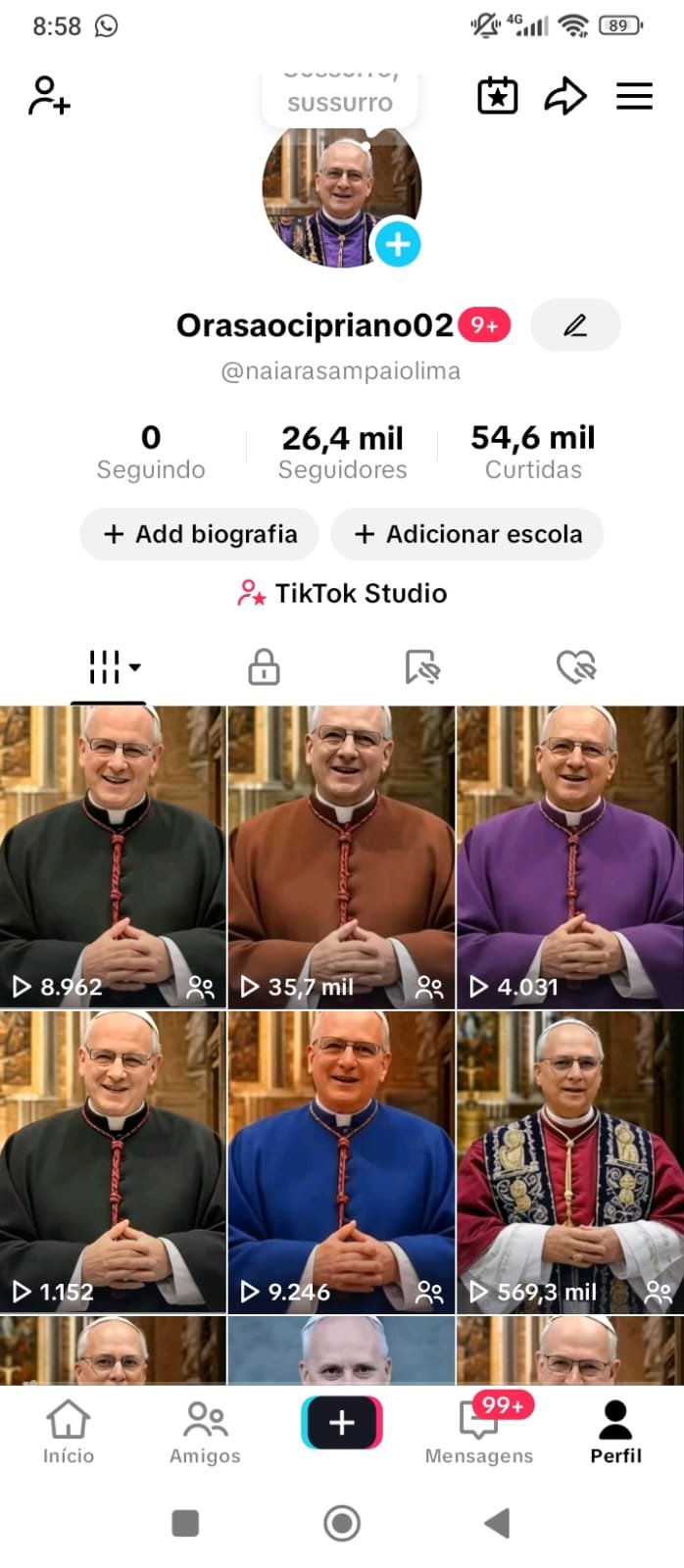
Task: Open the video with 569,3 mil views
Action: (570, 1161)
